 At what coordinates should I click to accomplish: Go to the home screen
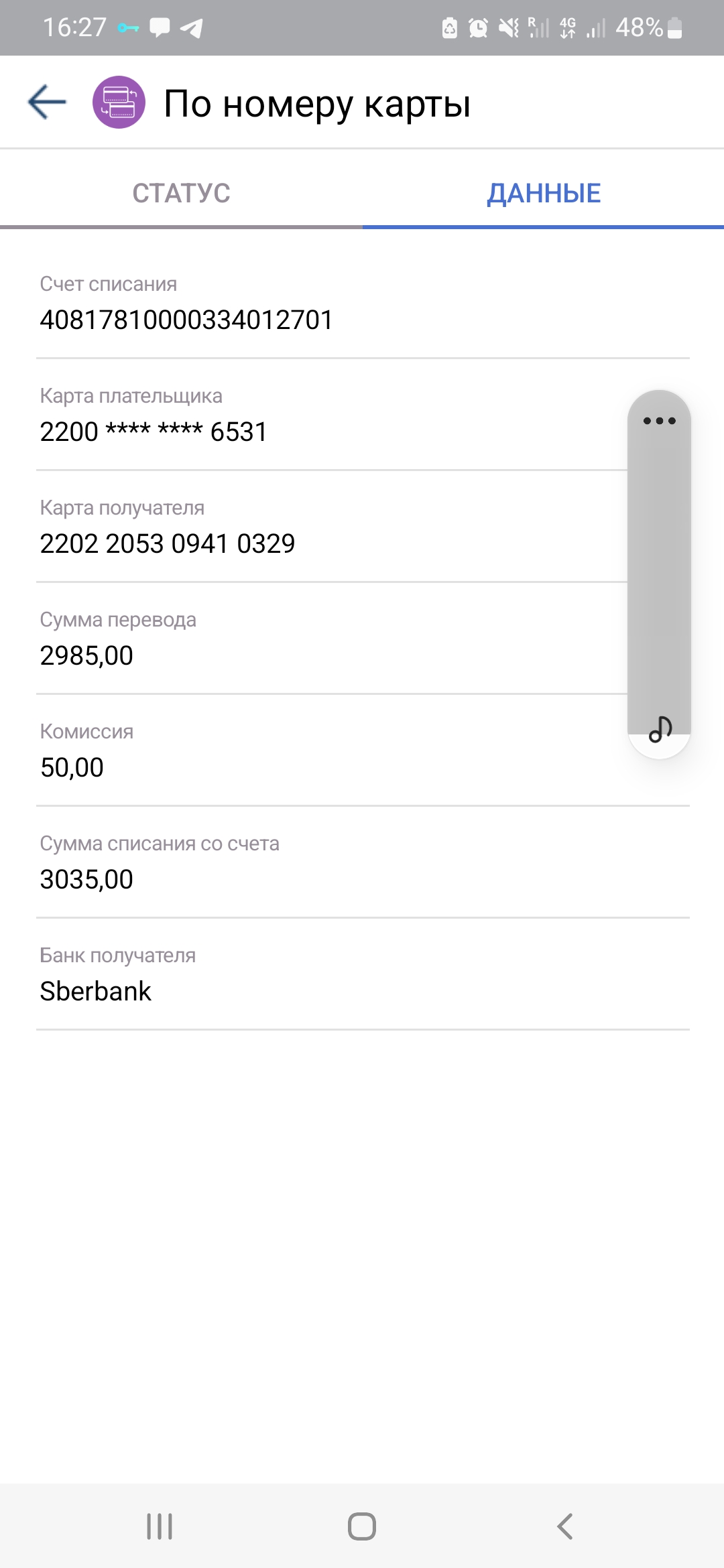[362, 1526]
